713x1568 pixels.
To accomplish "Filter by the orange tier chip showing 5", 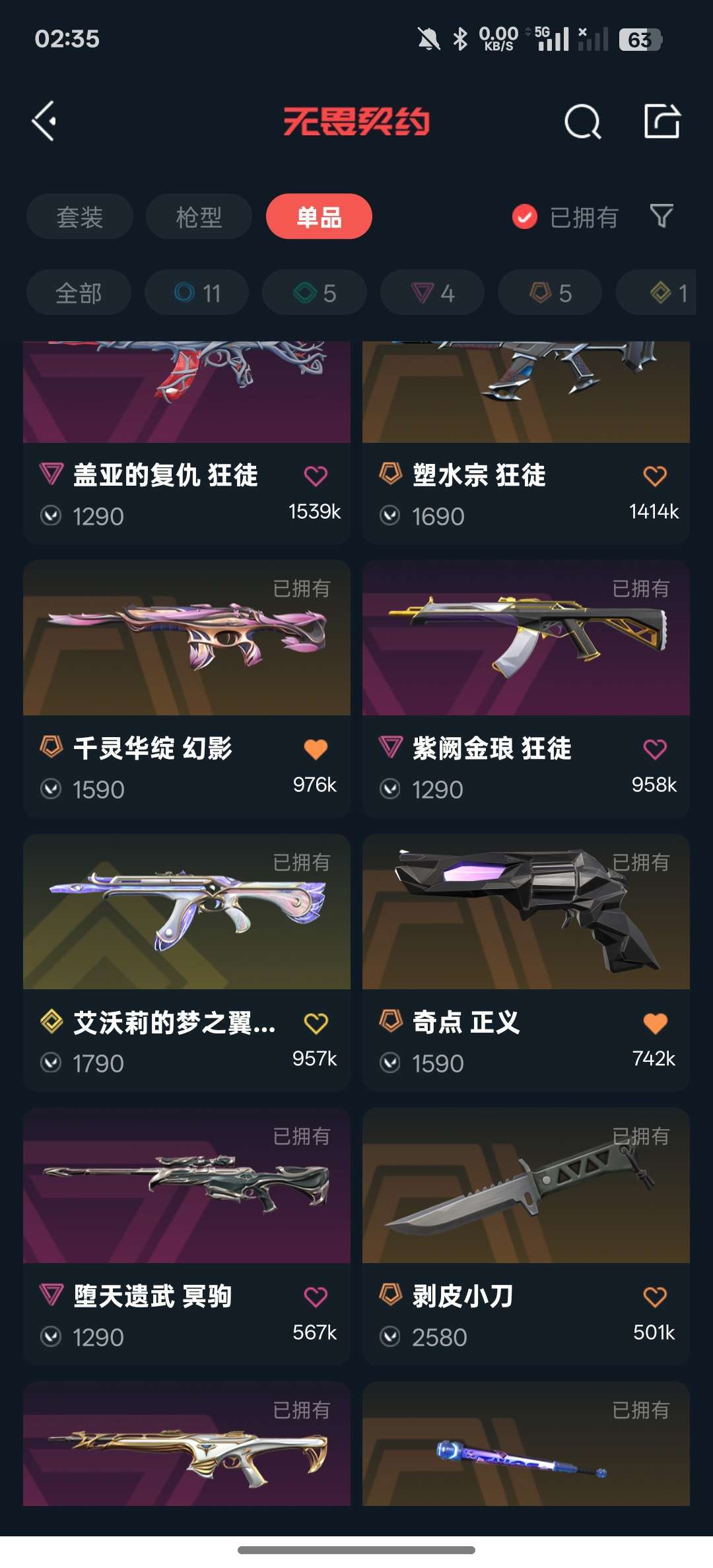I will pyautogui.click(x=550, y=293).
